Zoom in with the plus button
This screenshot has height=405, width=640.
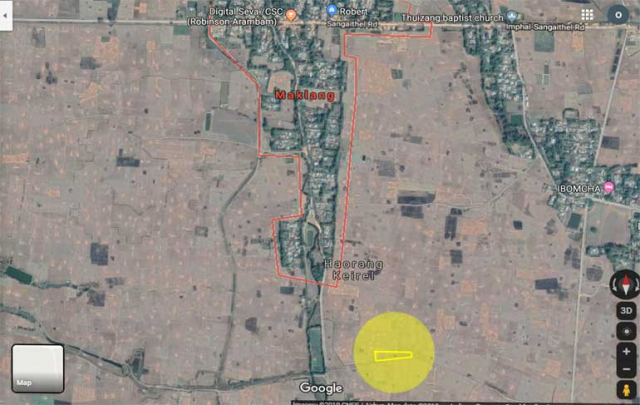[x=627, y=351]
